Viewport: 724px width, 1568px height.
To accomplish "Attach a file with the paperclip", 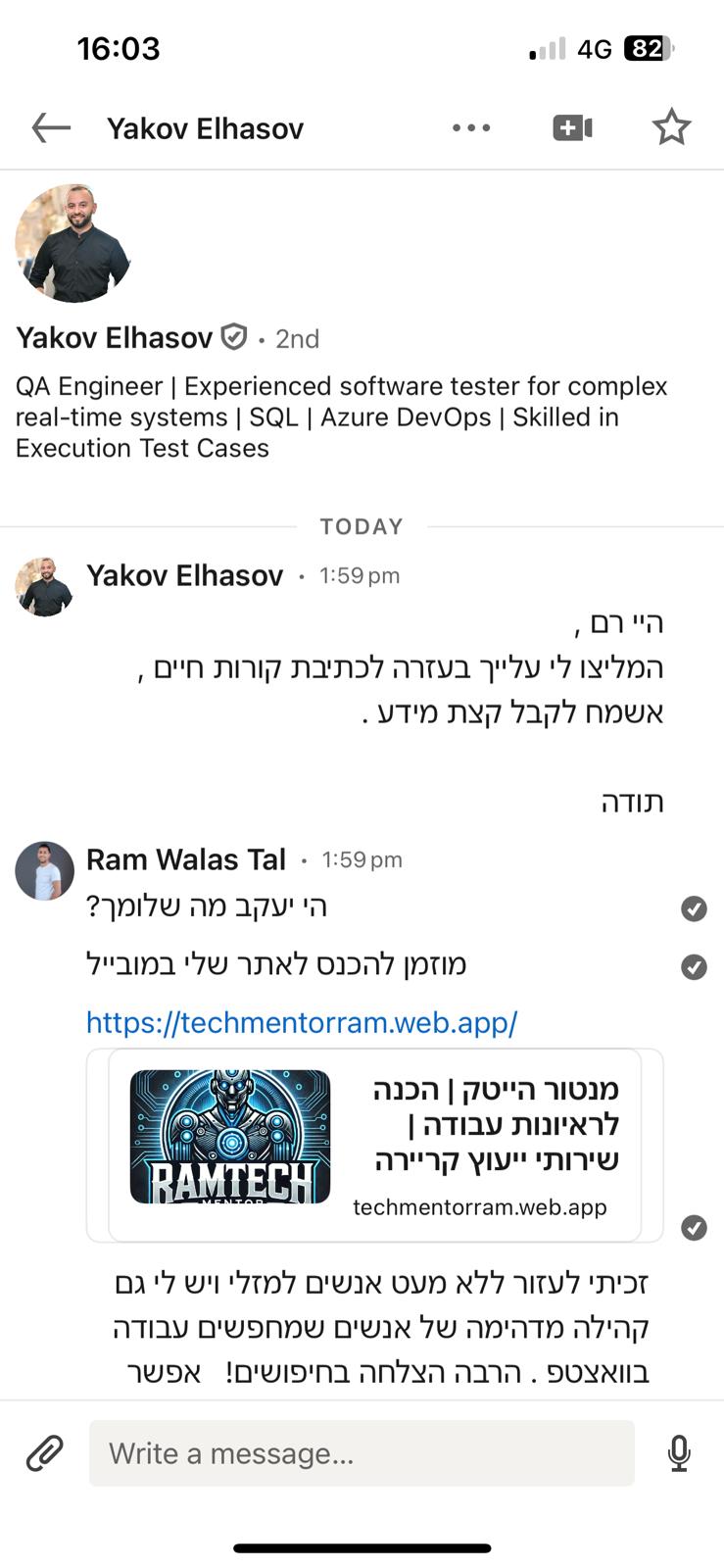I will click(44, 1453).
